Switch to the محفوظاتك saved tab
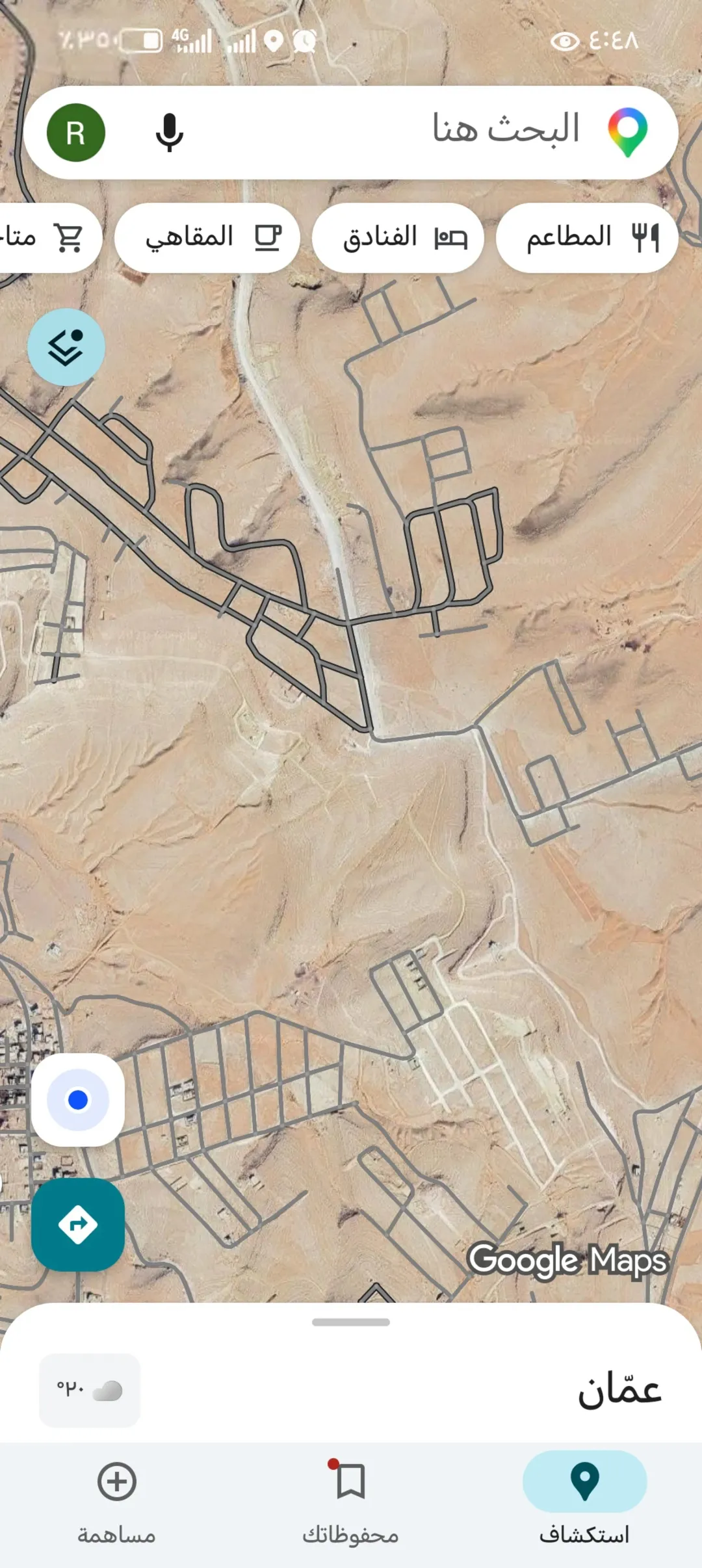Screen dimensions: 702x1568 [x=350, y=1502]
